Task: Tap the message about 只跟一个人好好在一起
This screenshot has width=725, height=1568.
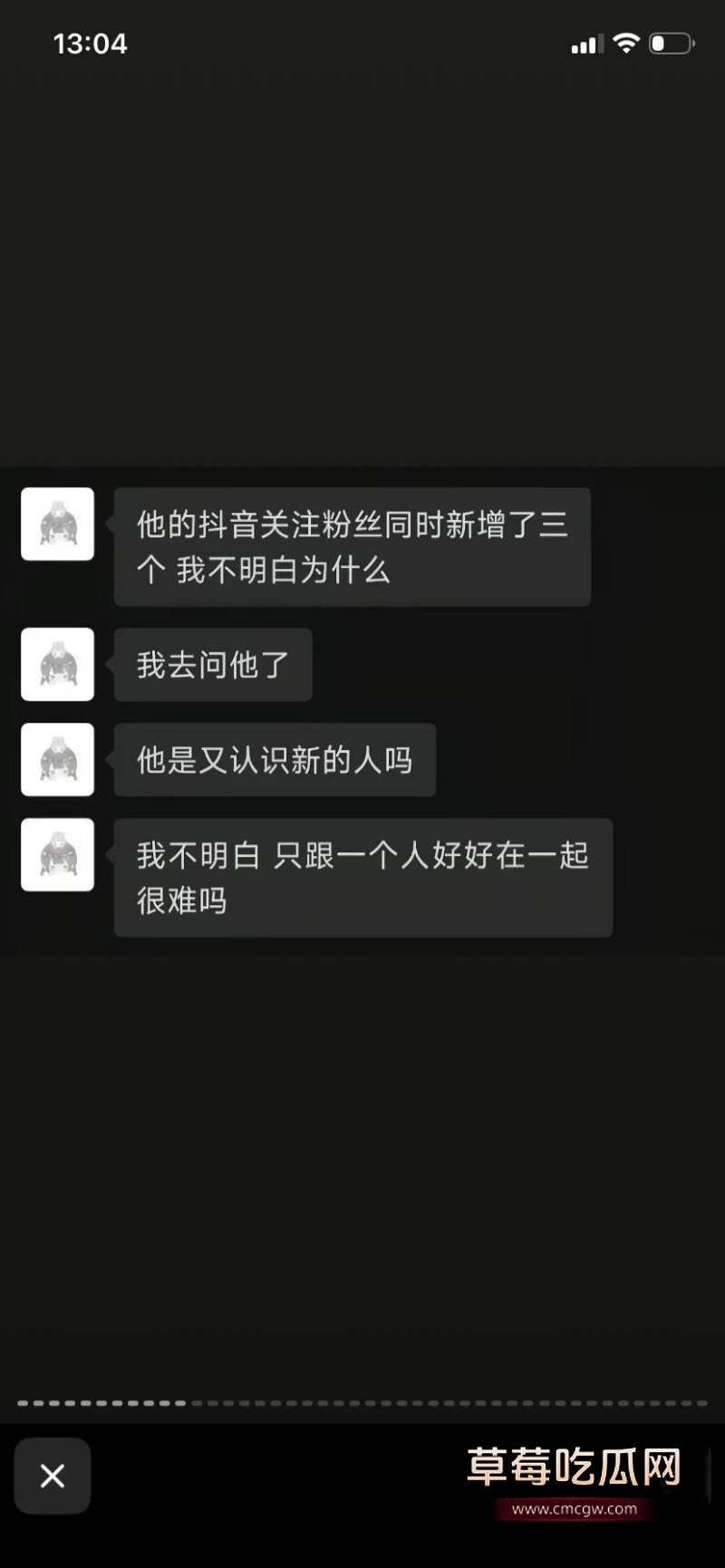Action: 362,877
